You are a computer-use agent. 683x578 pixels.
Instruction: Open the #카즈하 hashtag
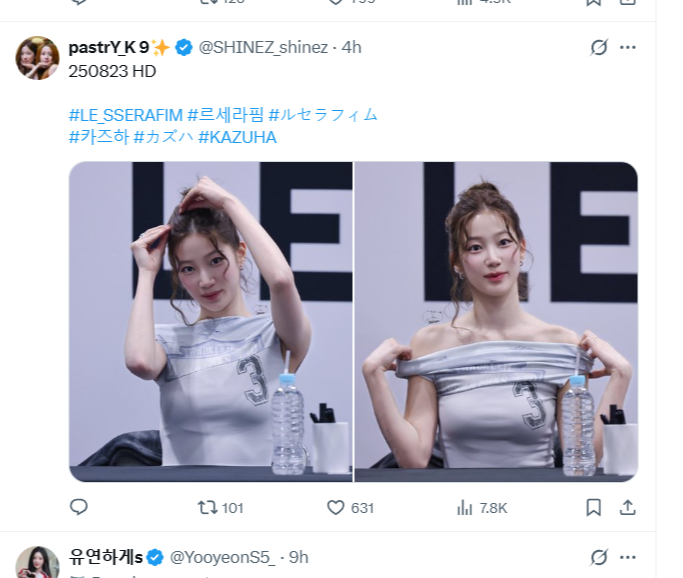pos(98,137)
